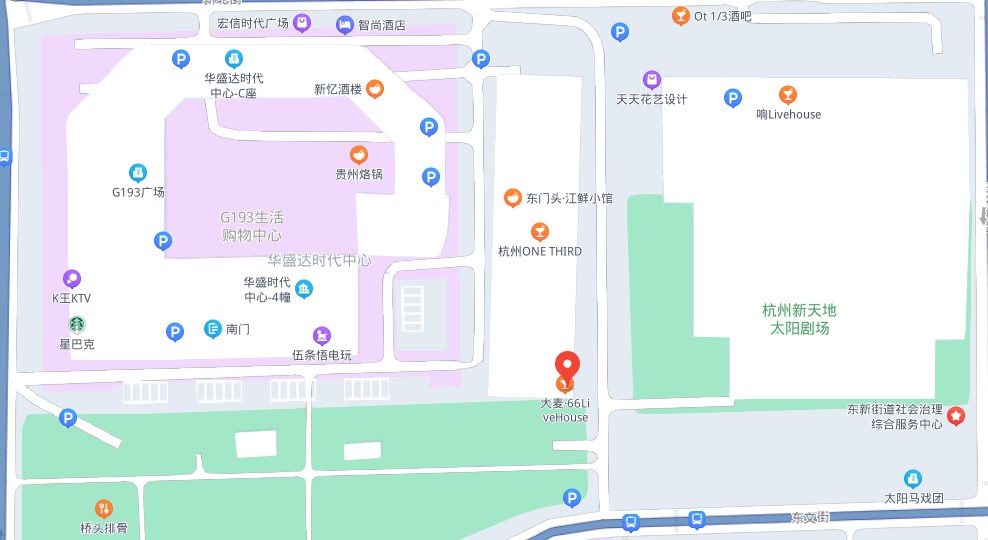Select the 东门头·江鲜小馆 restaurant marker
The height and width of the screenshot is (540, 988).
click(512, 198)
